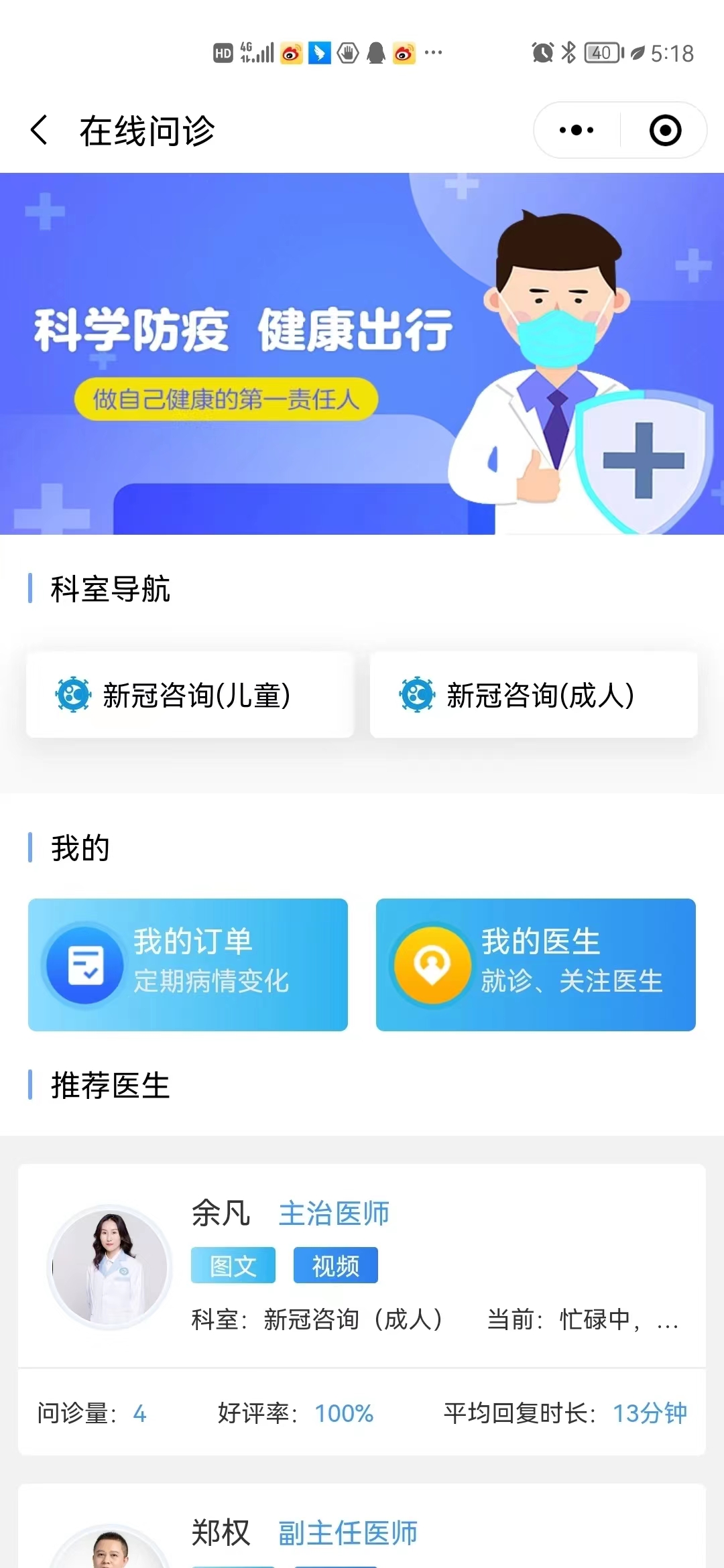Select 新冠咨询(成人) department
Image resolution: width=724 pixels, height=1568 pixels.
[x=534, y=695]
